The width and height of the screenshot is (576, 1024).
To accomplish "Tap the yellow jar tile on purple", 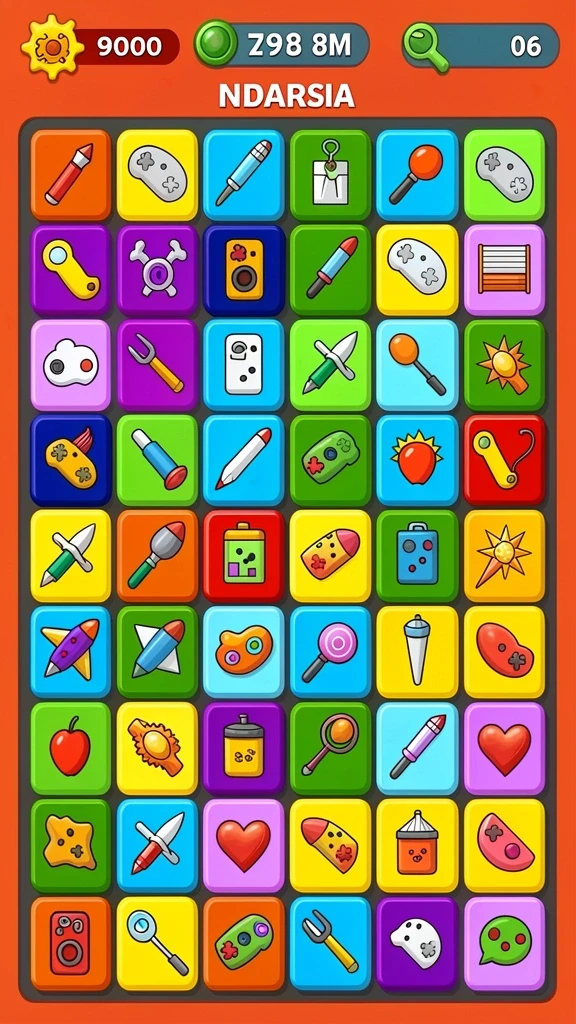I will pos(244,746).
